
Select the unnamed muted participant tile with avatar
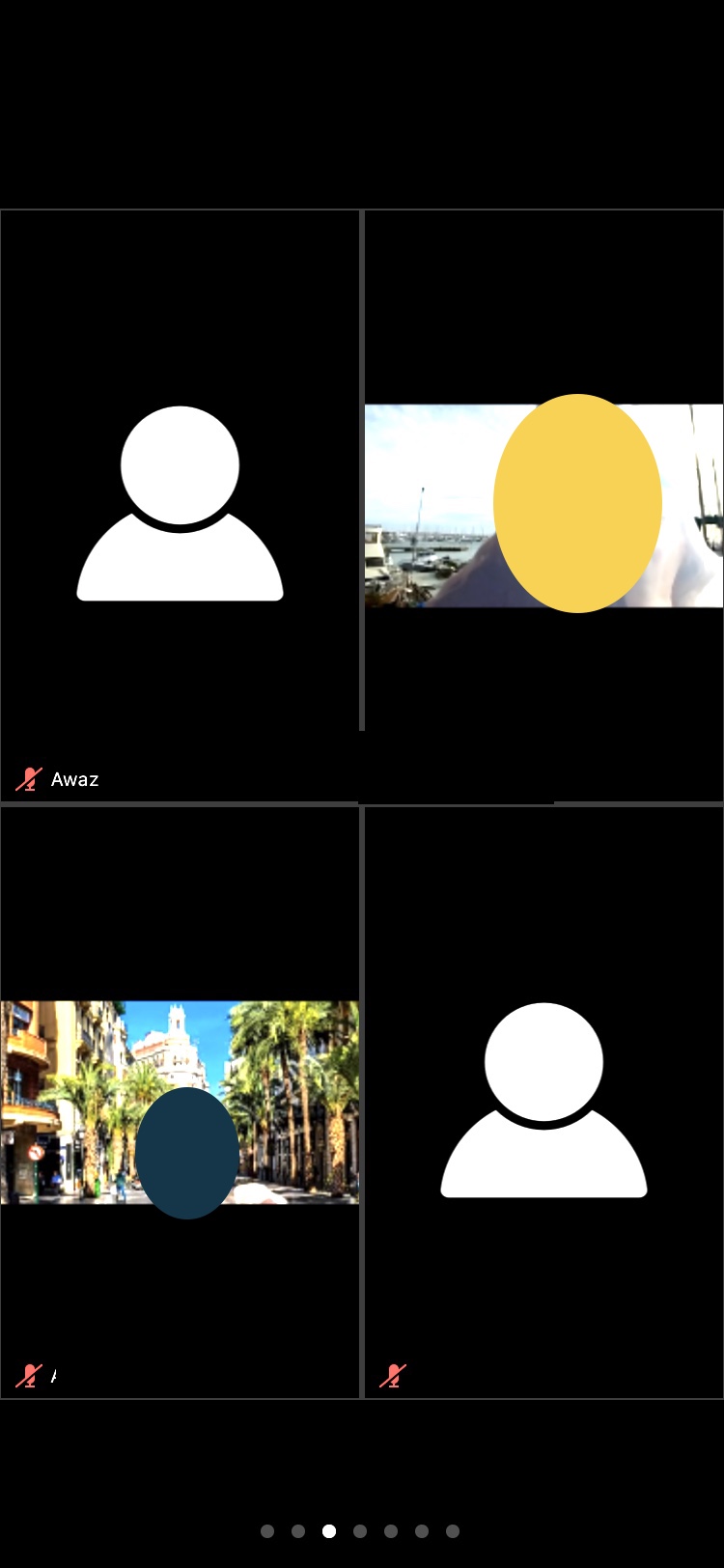[x=543, y=1102]
